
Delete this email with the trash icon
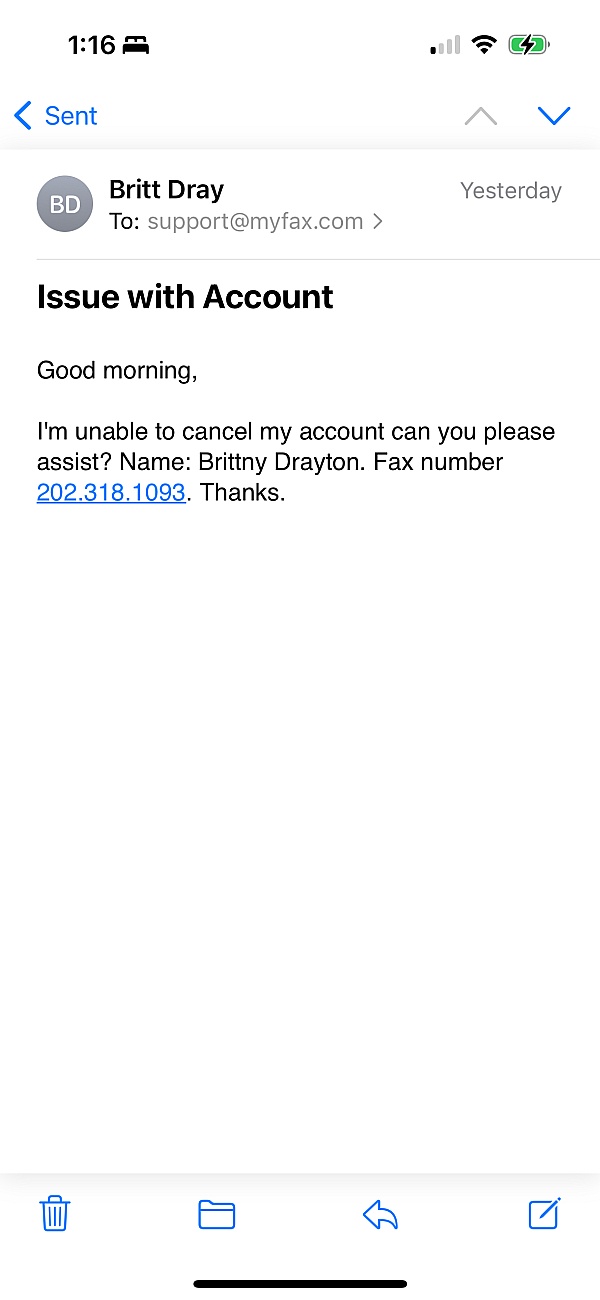[x=55, y=1214]
